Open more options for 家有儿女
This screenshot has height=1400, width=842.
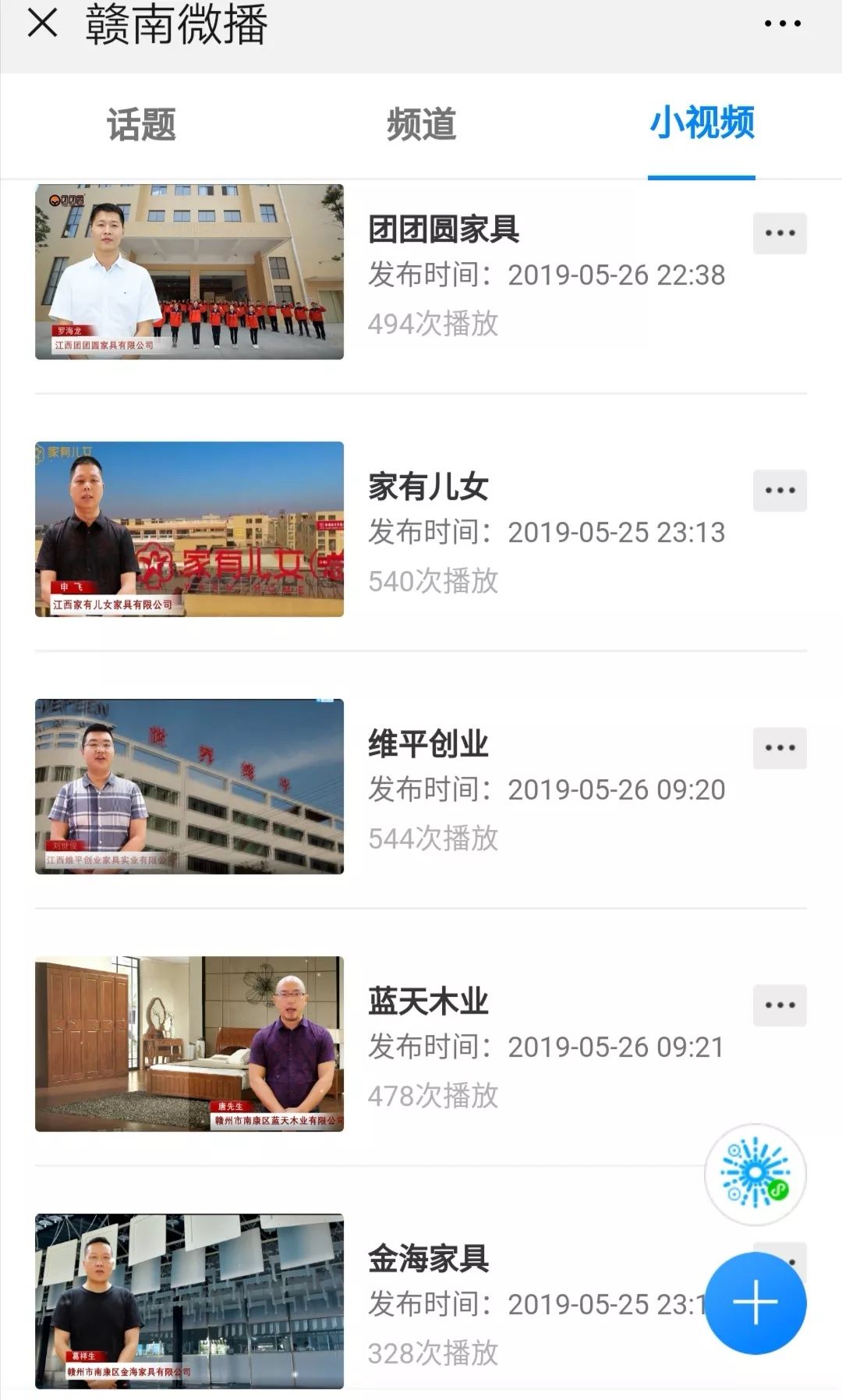[780, 491]
